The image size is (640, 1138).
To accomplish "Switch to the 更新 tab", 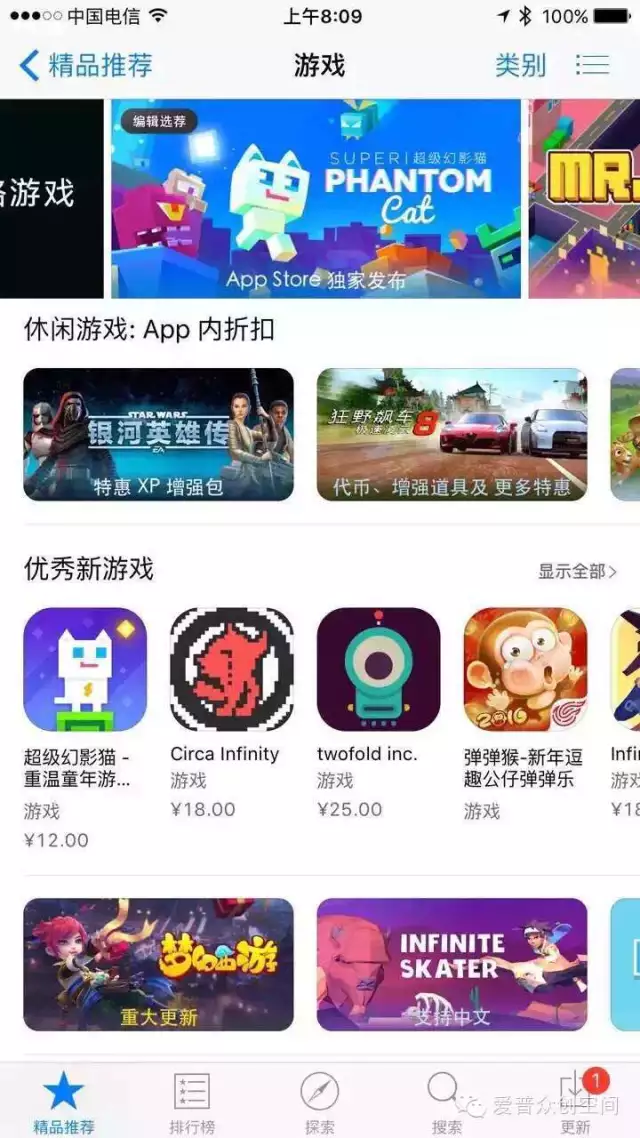I will (574, 1102).
